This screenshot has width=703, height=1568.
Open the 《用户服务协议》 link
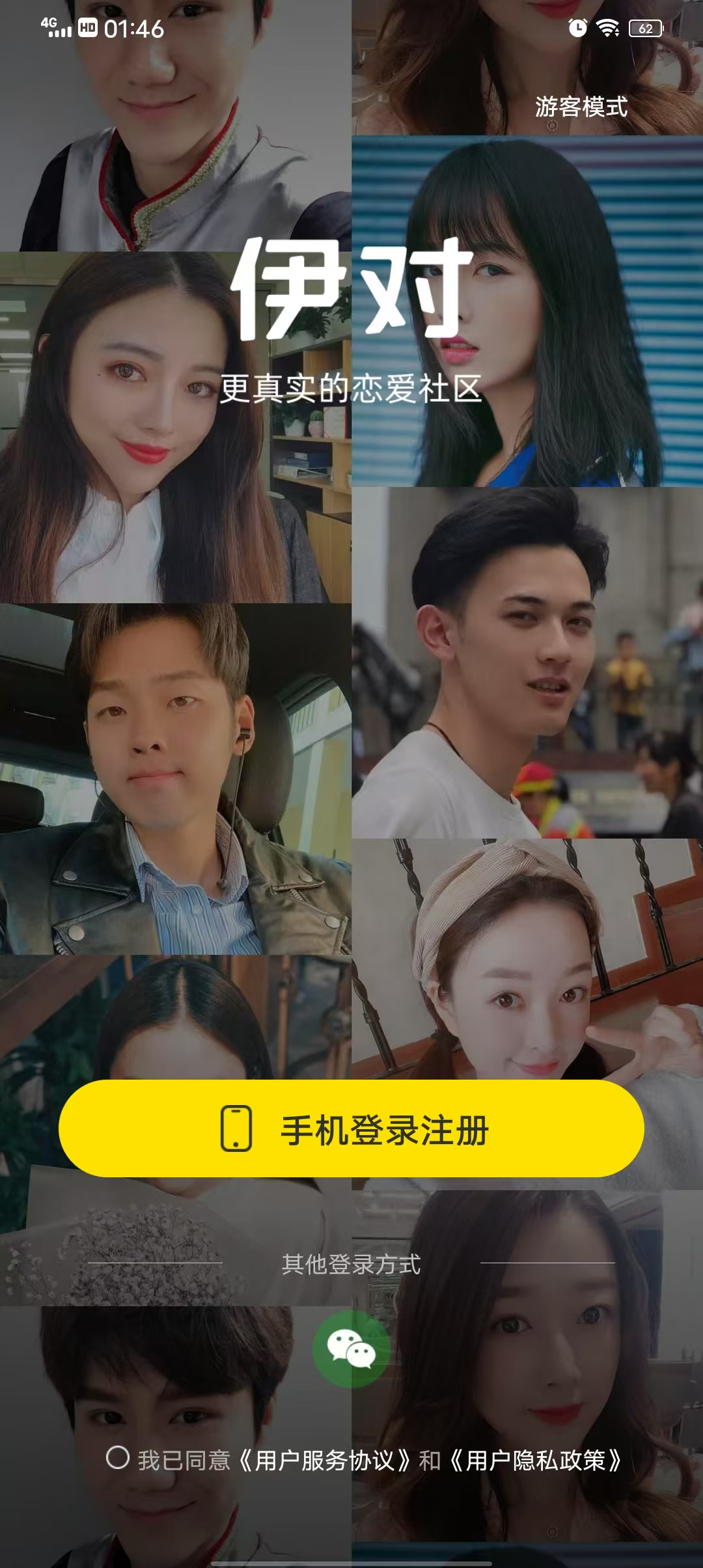324,1461
